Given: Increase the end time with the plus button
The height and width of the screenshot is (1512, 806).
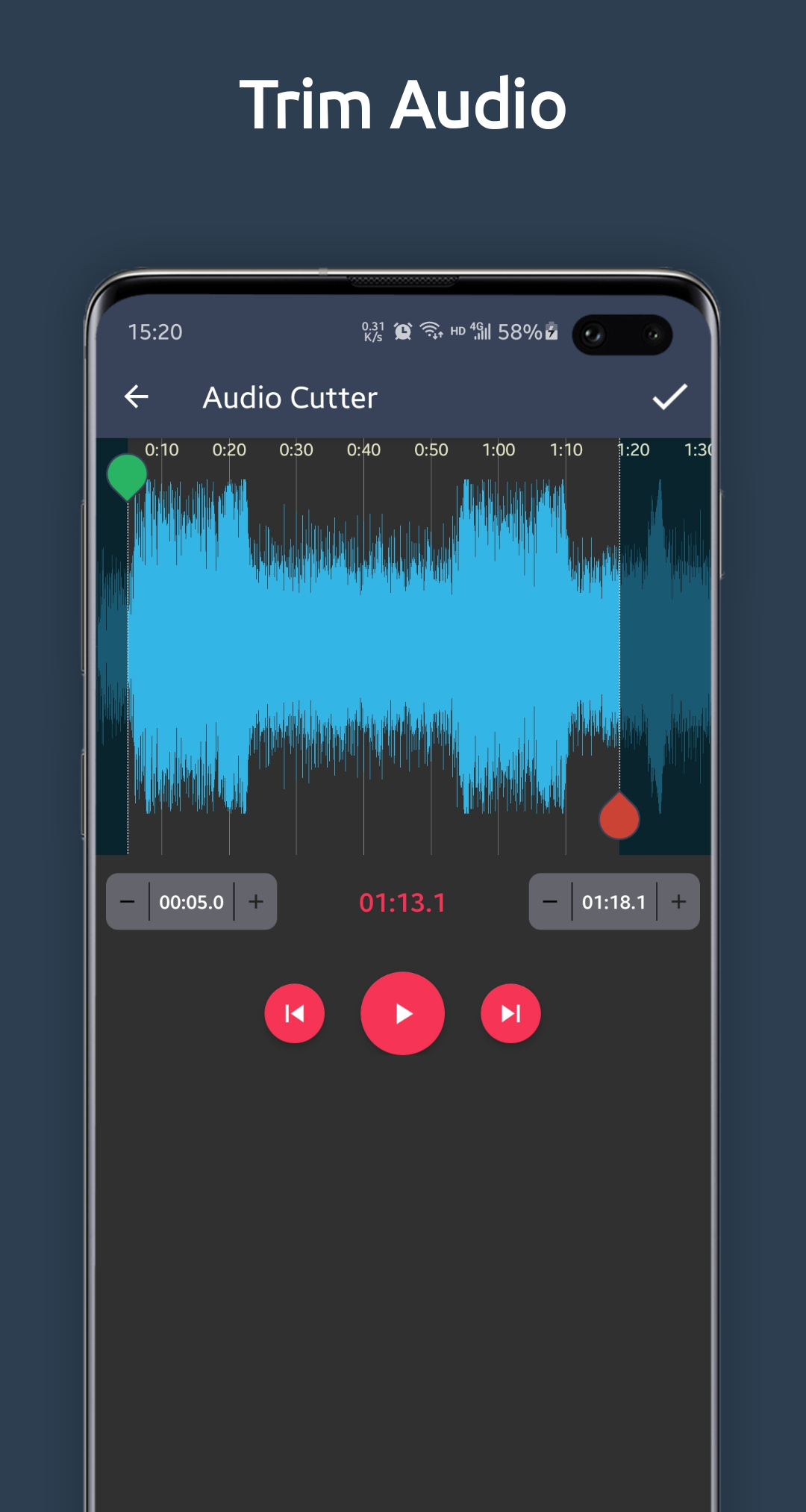Looking at the screenshot, I should pyautogui.click(x=678, y=901).
